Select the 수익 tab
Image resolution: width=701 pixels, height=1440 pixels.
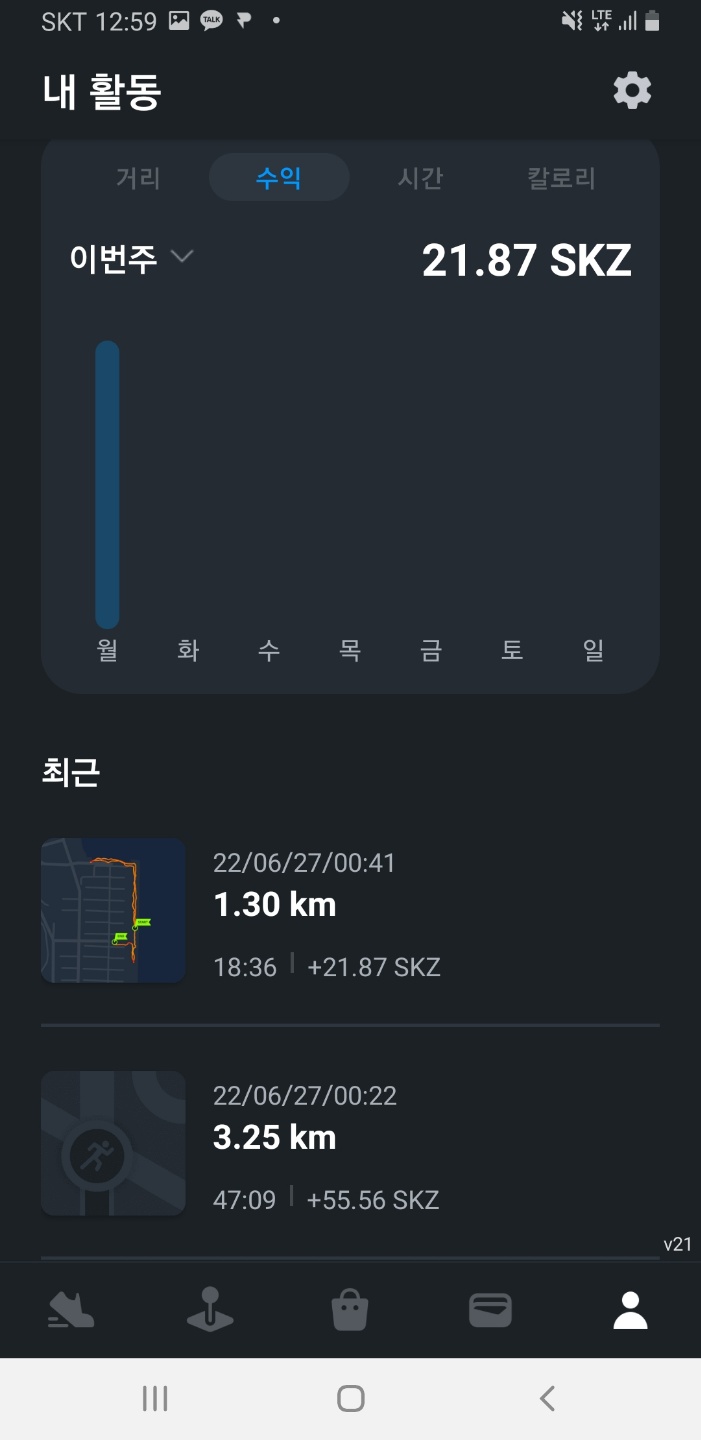(x=279, y=178)
